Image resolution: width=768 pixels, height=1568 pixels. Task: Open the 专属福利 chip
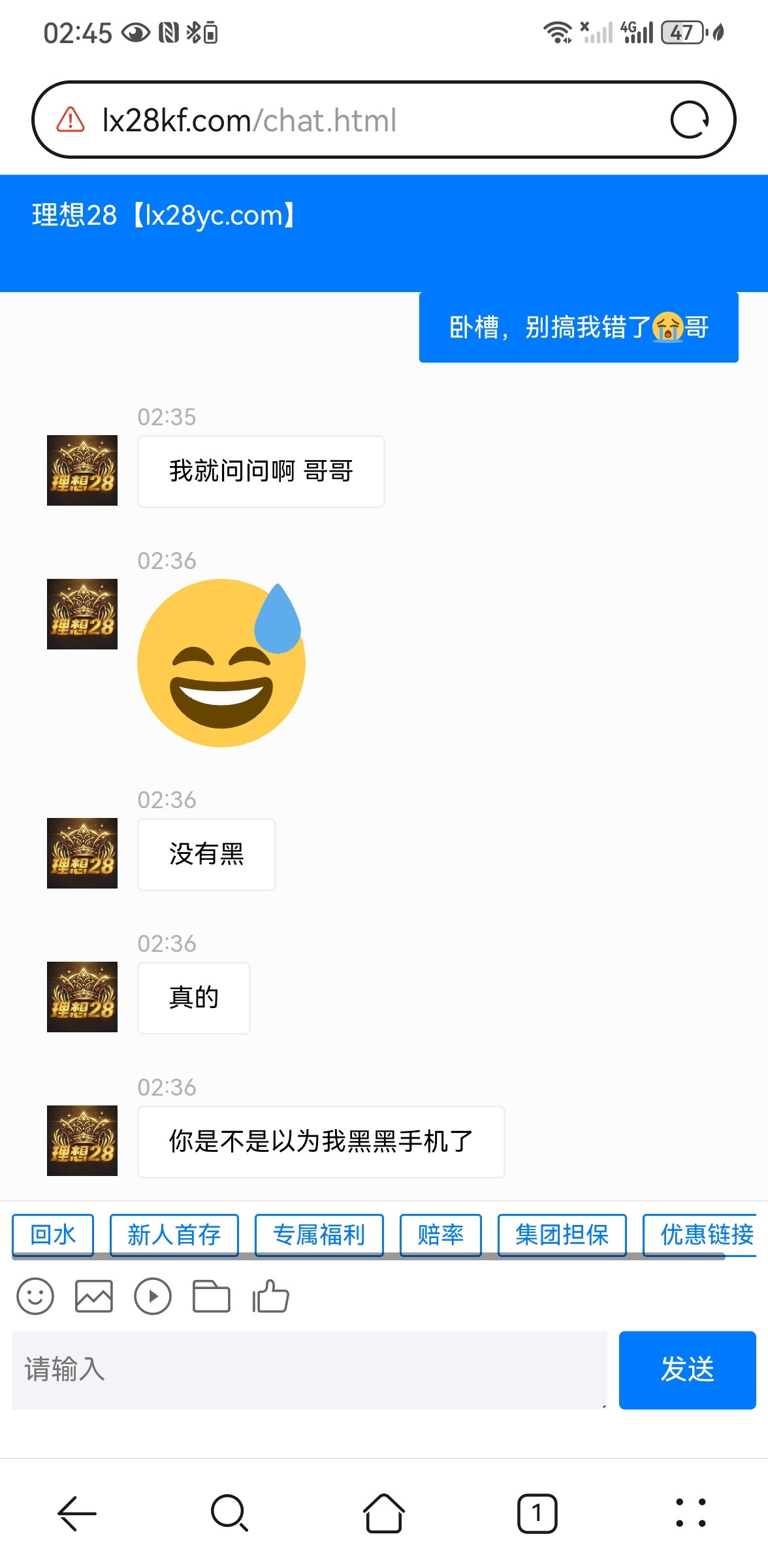[x=319, y=1235]
